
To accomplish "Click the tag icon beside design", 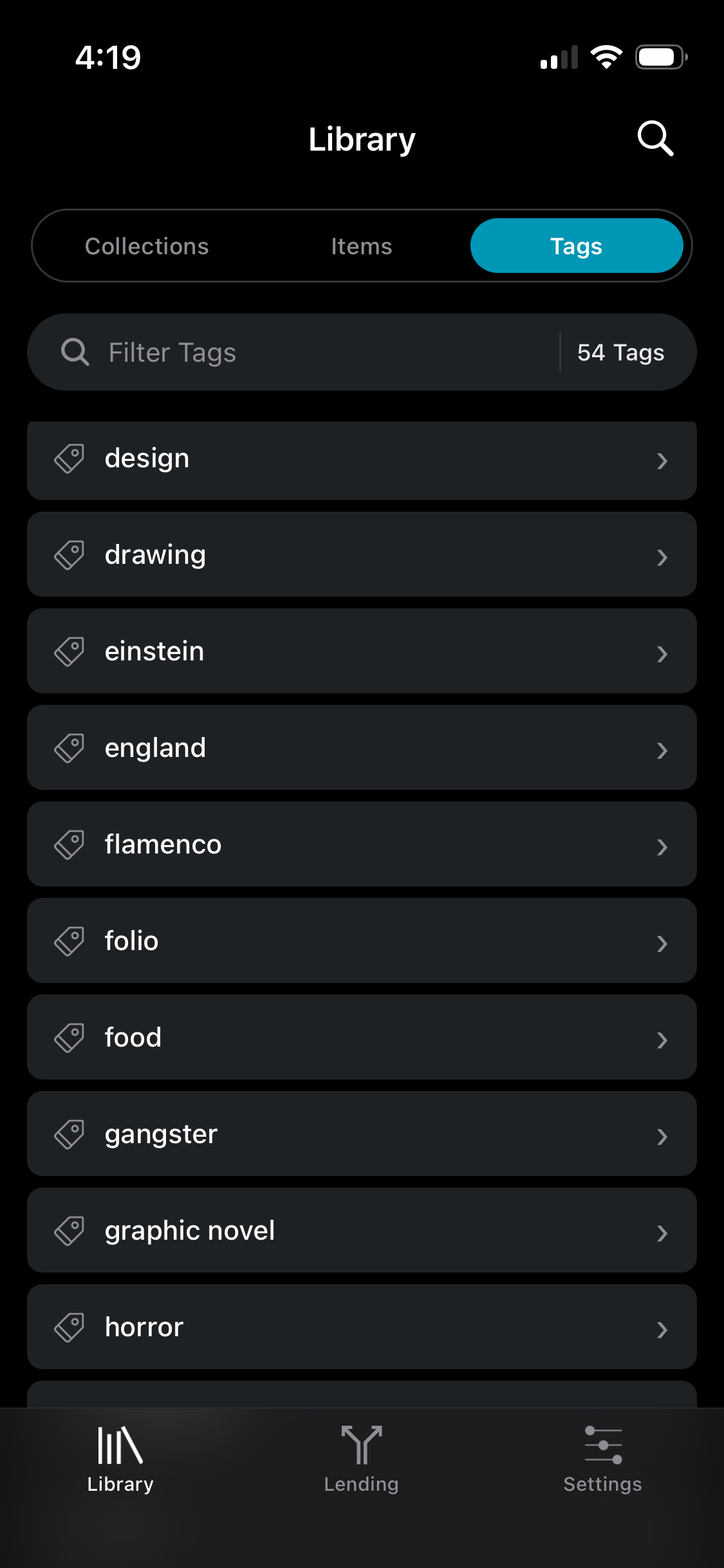I will point(70,458).
